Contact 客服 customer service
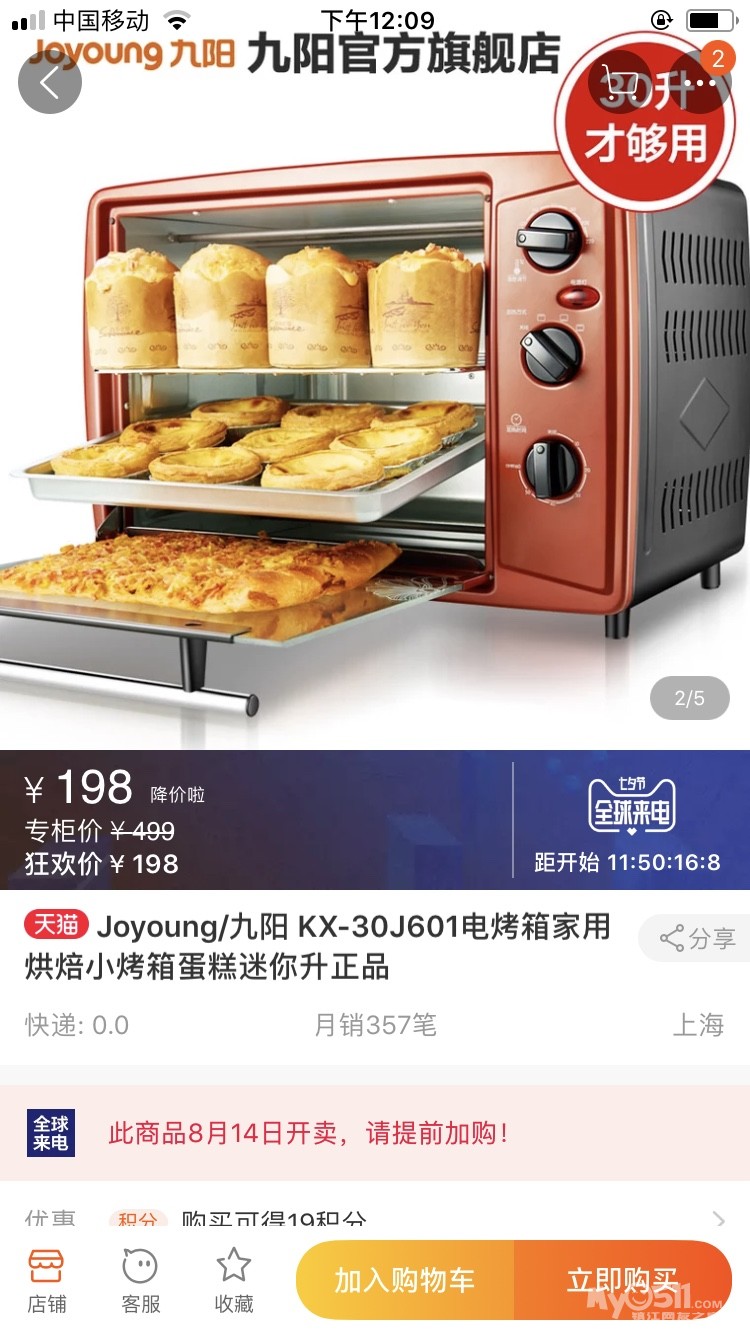750x1334 pixels. coord(140,1281)
